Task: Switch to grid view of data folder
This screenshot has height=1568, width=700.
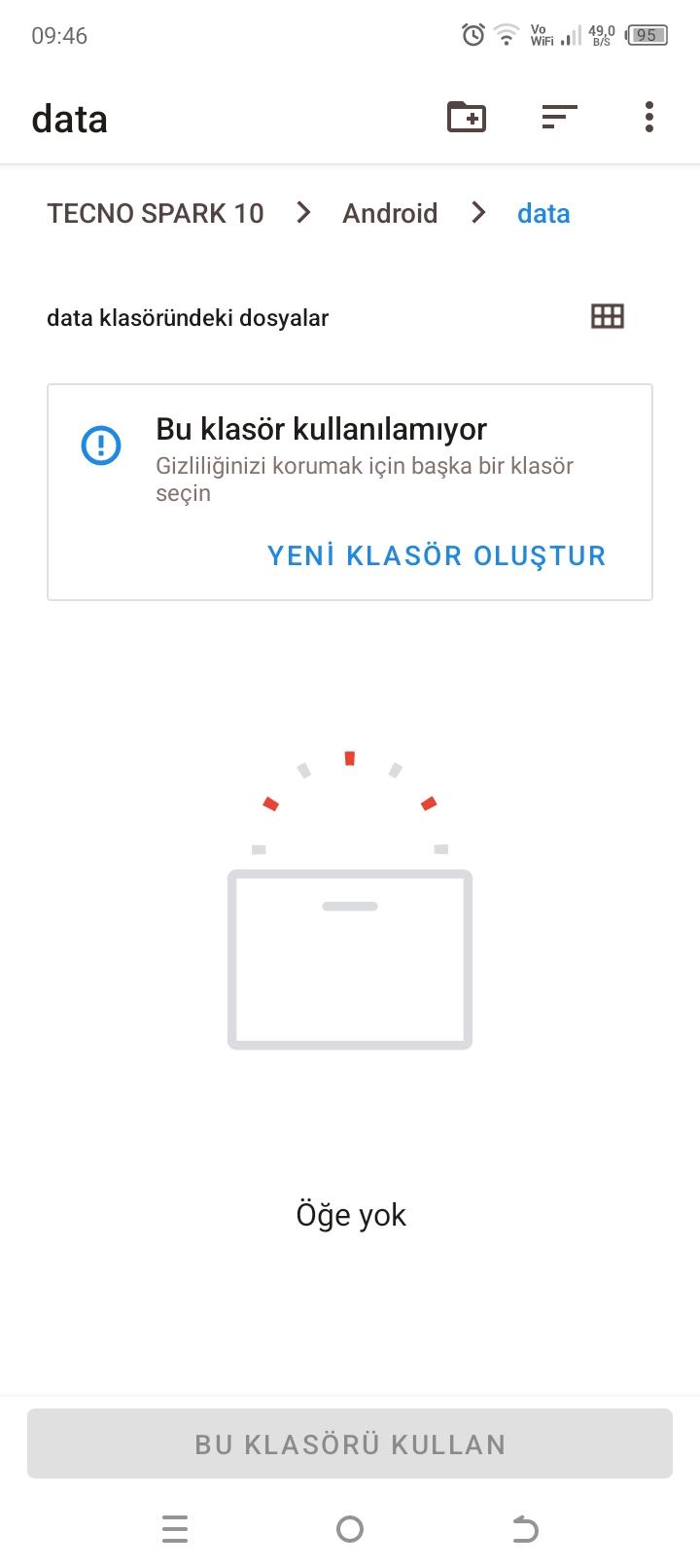Action: (606, 315)
